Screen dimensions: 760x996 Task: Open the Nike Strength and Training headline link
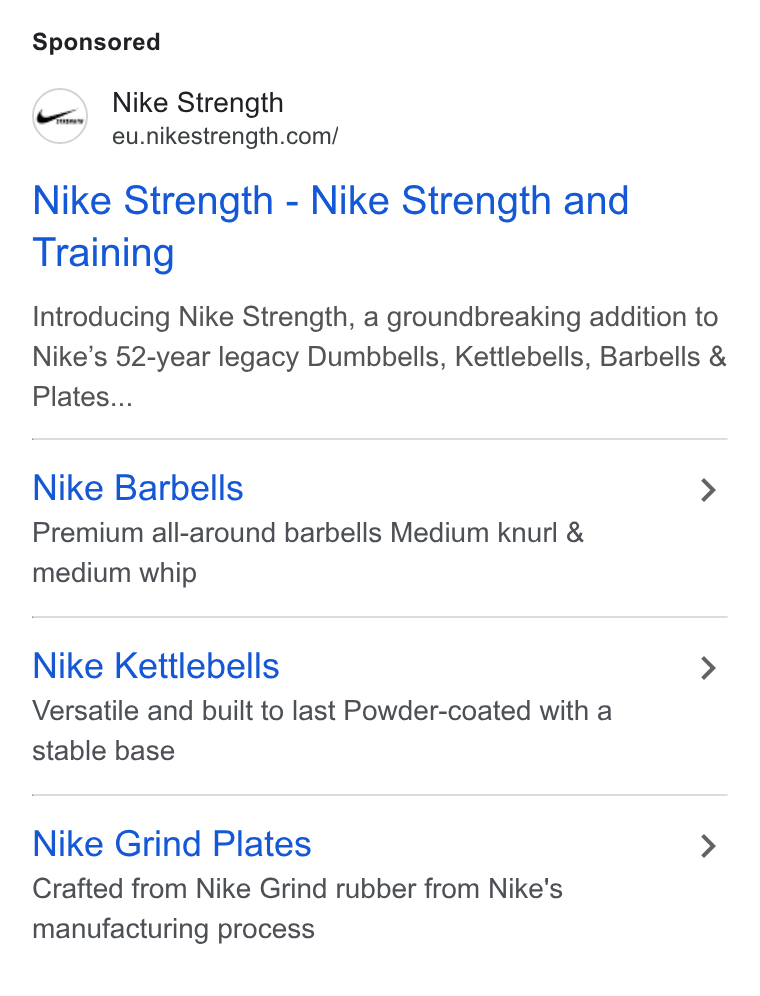[x=330, y=227]
